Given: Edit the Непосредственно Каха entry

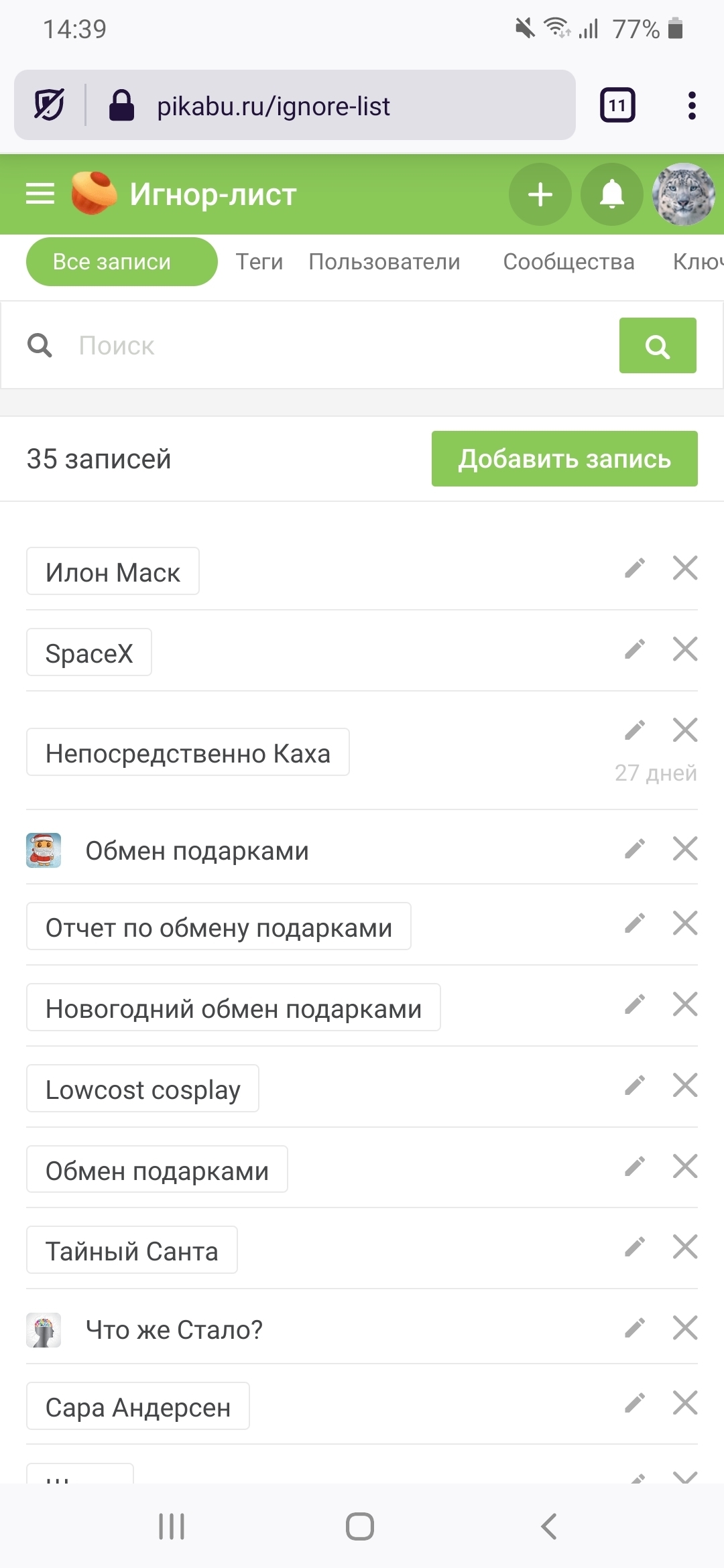Looking at the screenshot, I should pyautogui.click(x=635, y=730).
